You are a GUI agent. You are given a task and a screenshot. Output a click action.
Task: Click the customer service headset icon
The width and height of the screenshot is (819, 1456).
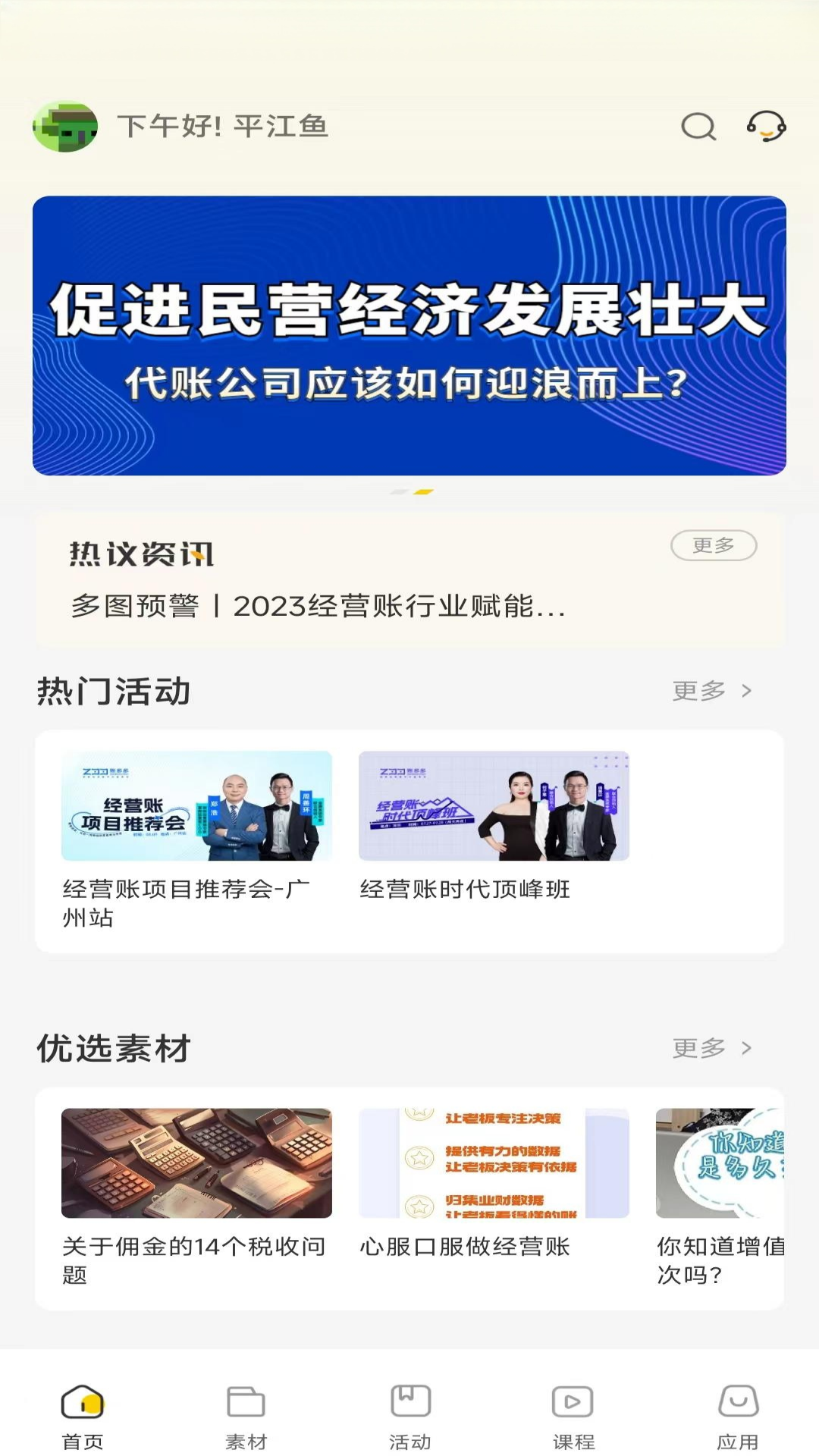coord(765,127)
